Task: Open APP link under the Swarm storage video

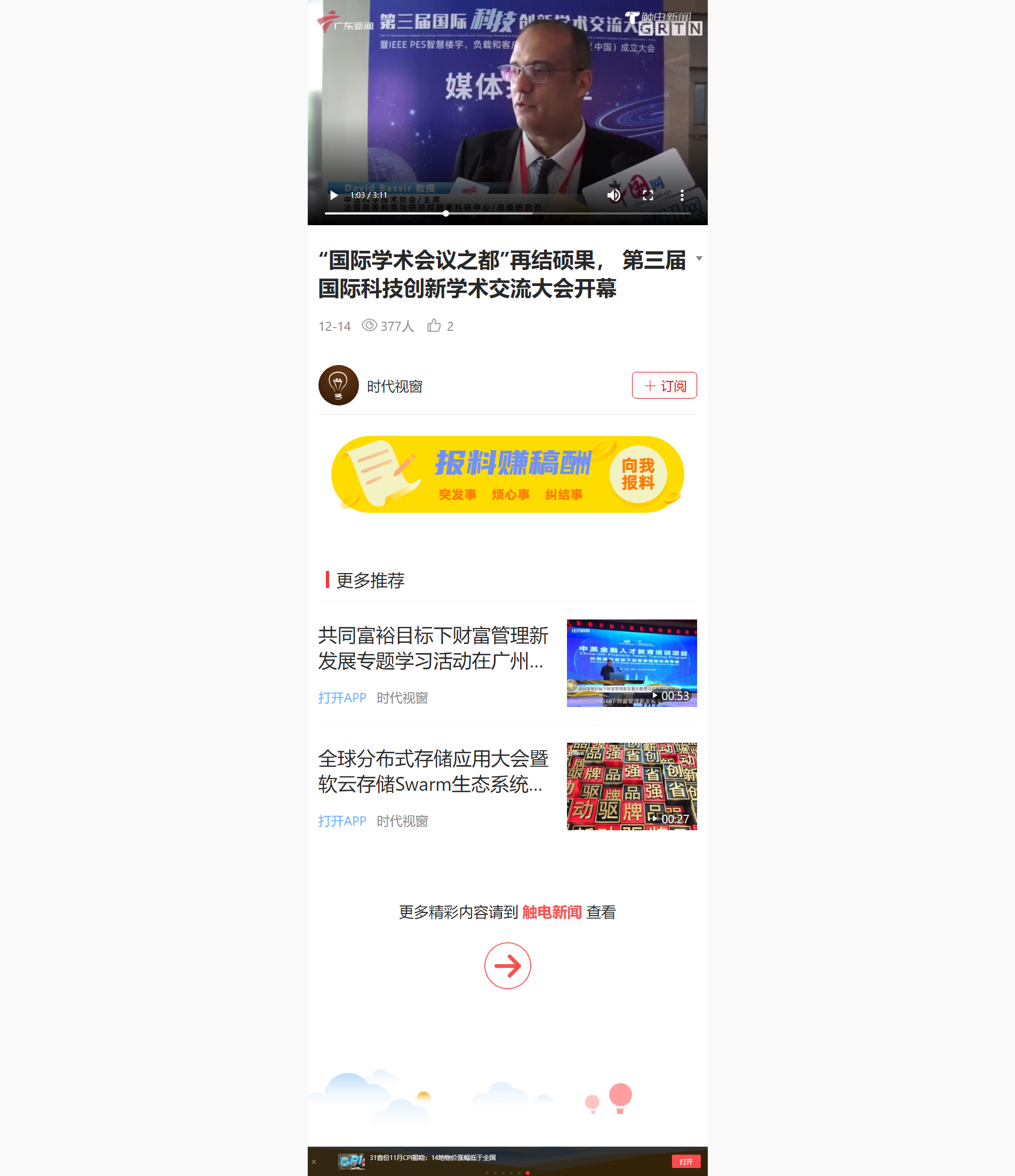Action: pos(341,821)
